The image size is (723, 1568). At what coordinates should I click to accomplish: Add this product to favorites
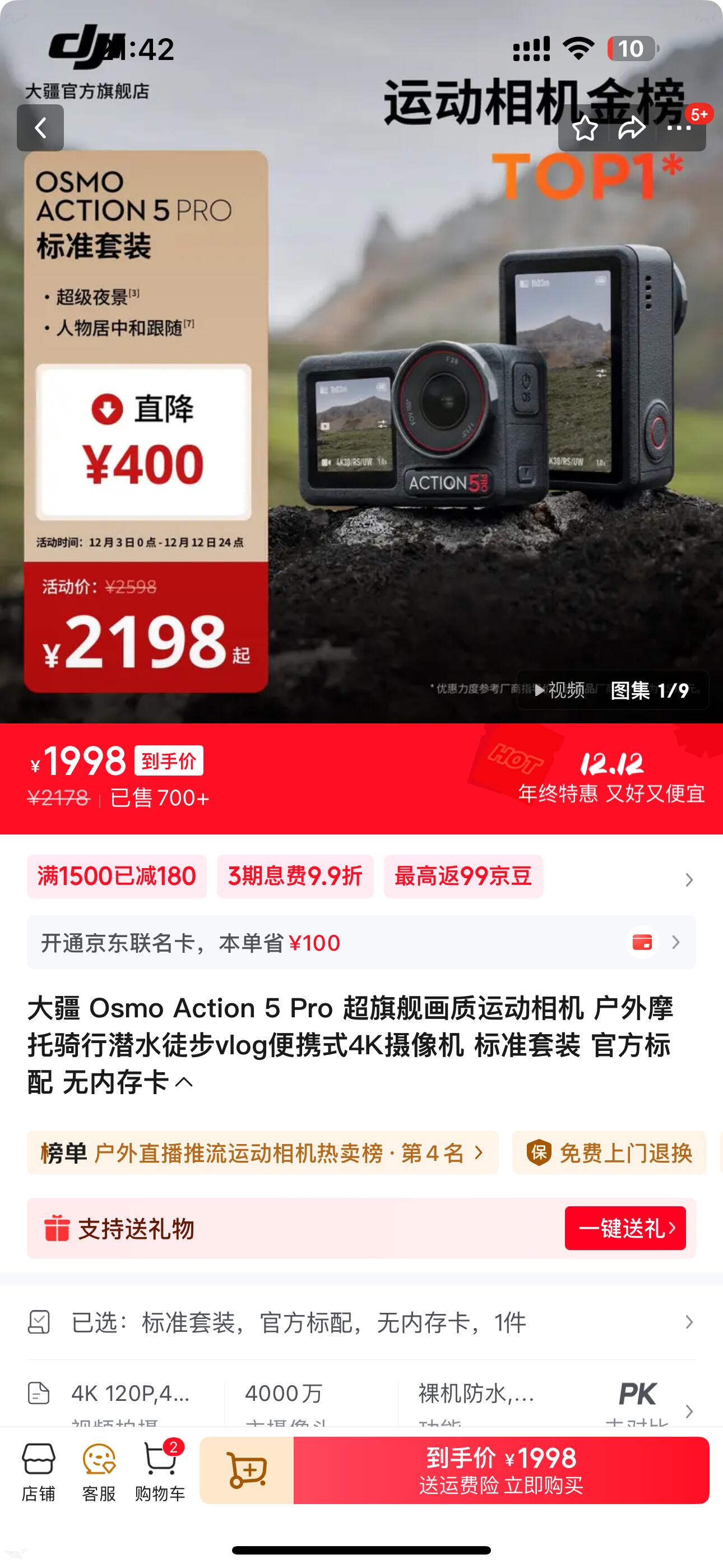tap(585, 128)
